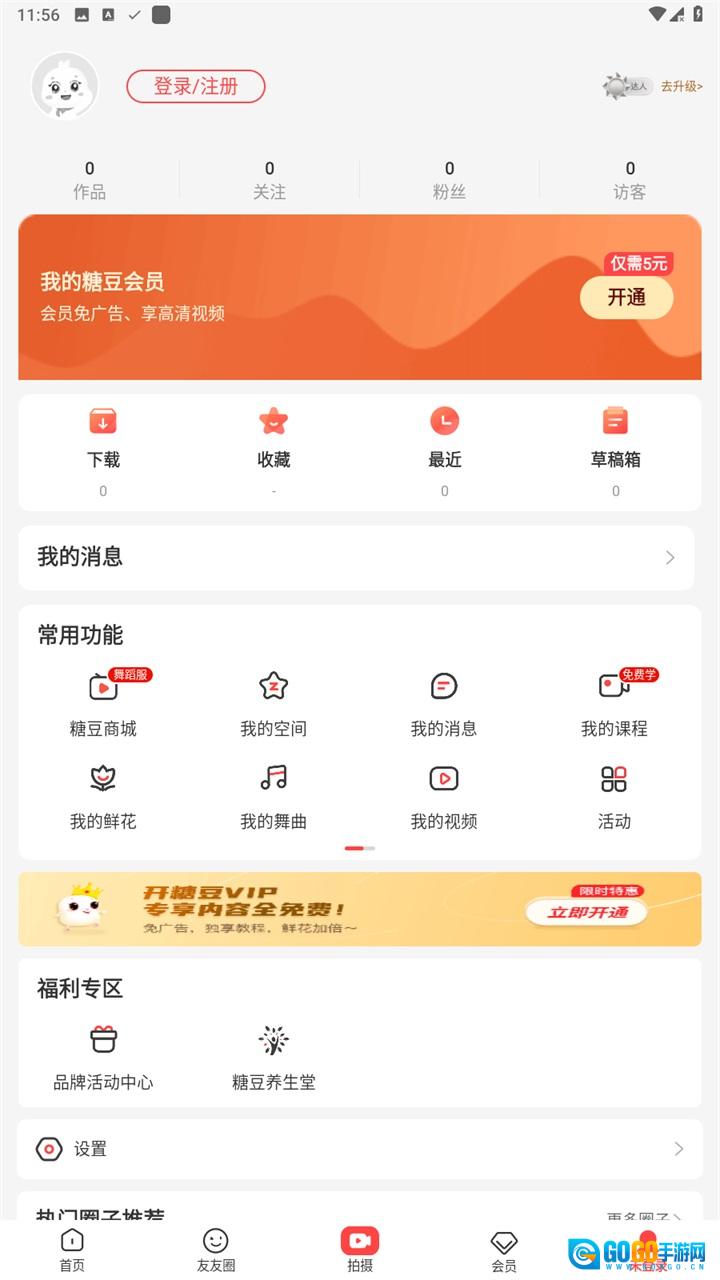Open 糖豆商城
This screenshot has height=1280, width=720.
pos(103,703)
